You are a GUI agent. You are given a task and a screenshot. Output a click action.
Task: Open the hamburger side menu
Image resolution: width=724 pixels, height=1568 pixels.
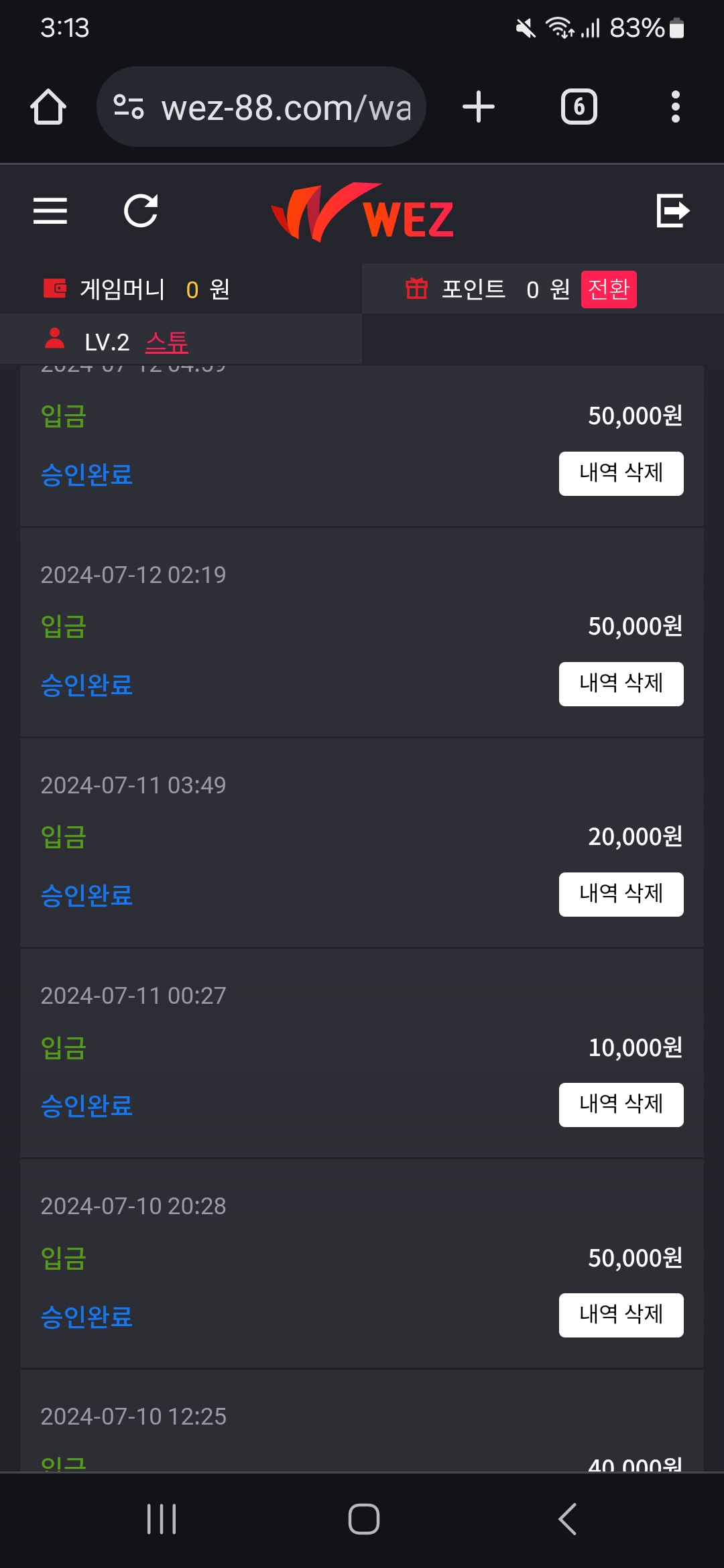point(50,211)
